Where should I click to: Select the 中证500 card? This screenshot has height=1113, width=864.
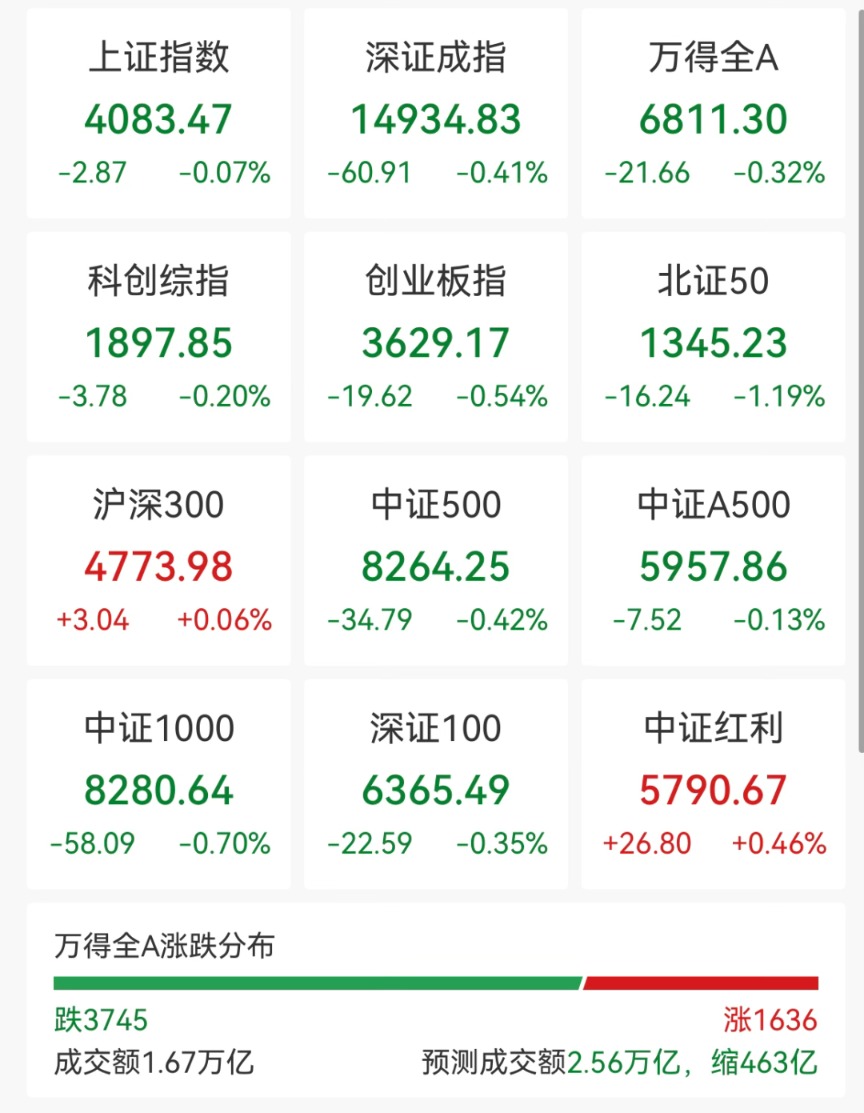click(435, 561)
